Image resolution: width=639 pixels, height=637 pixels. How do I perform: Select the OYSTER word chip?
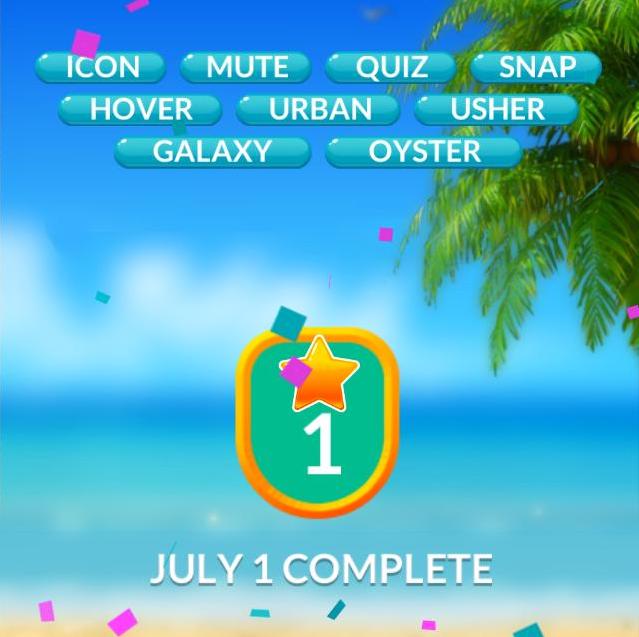424,152
